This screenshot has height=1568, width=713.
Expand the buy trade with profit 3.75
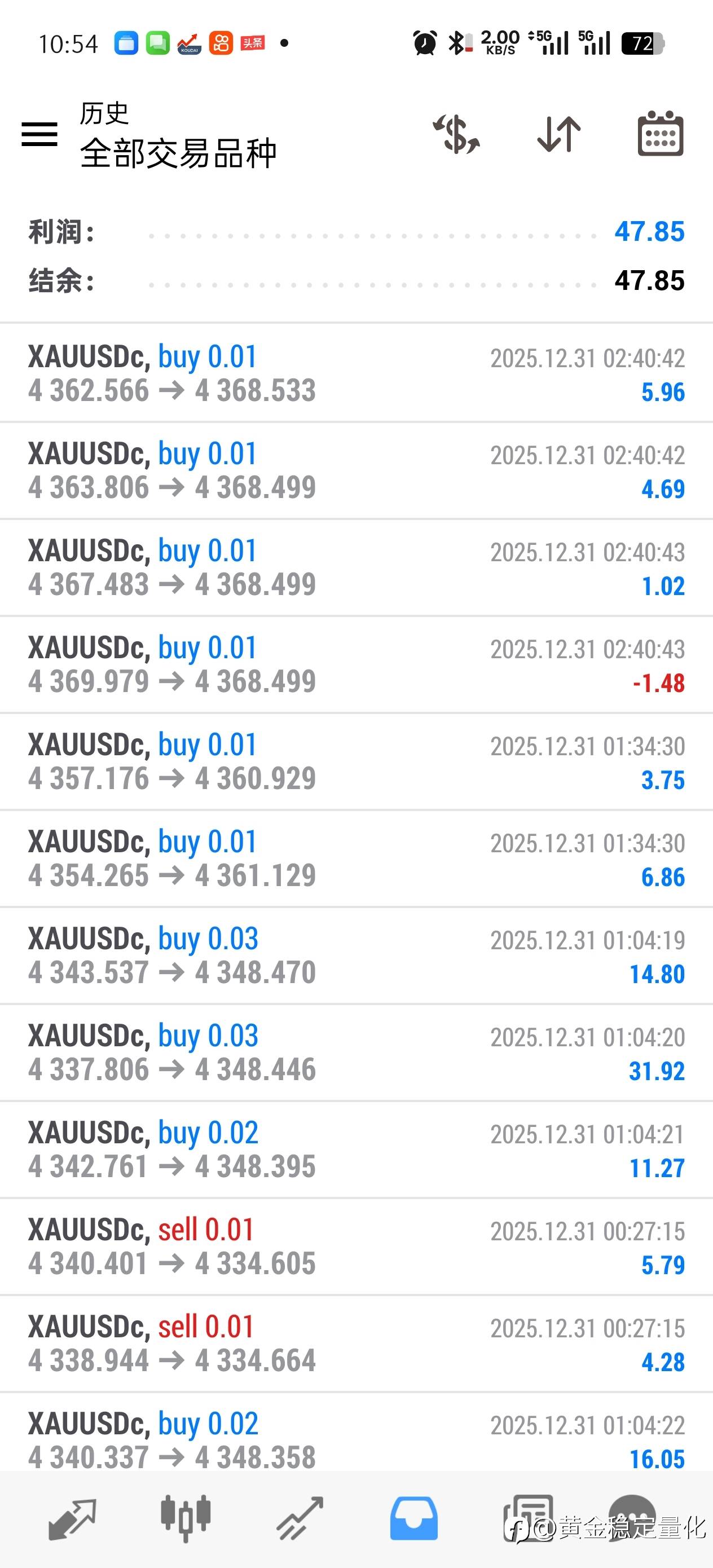click(x=356, y=761)
